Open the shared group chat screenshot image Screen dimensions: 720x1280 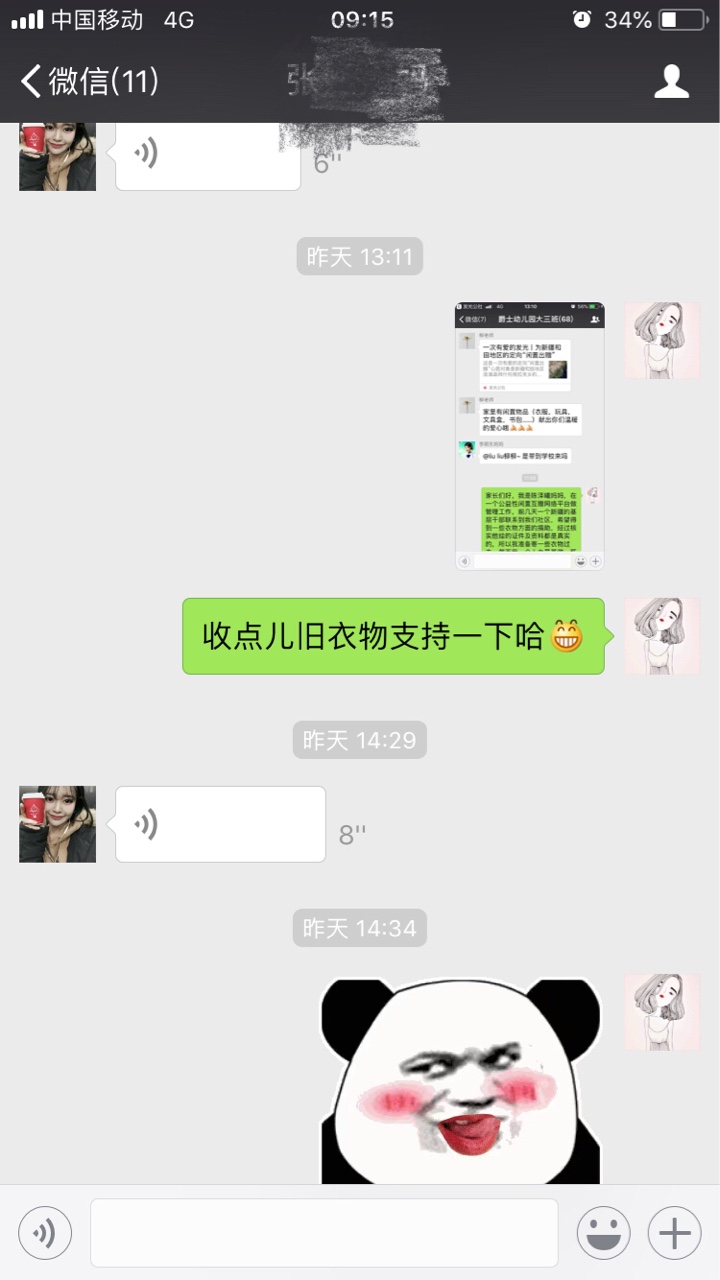(529, 436)
